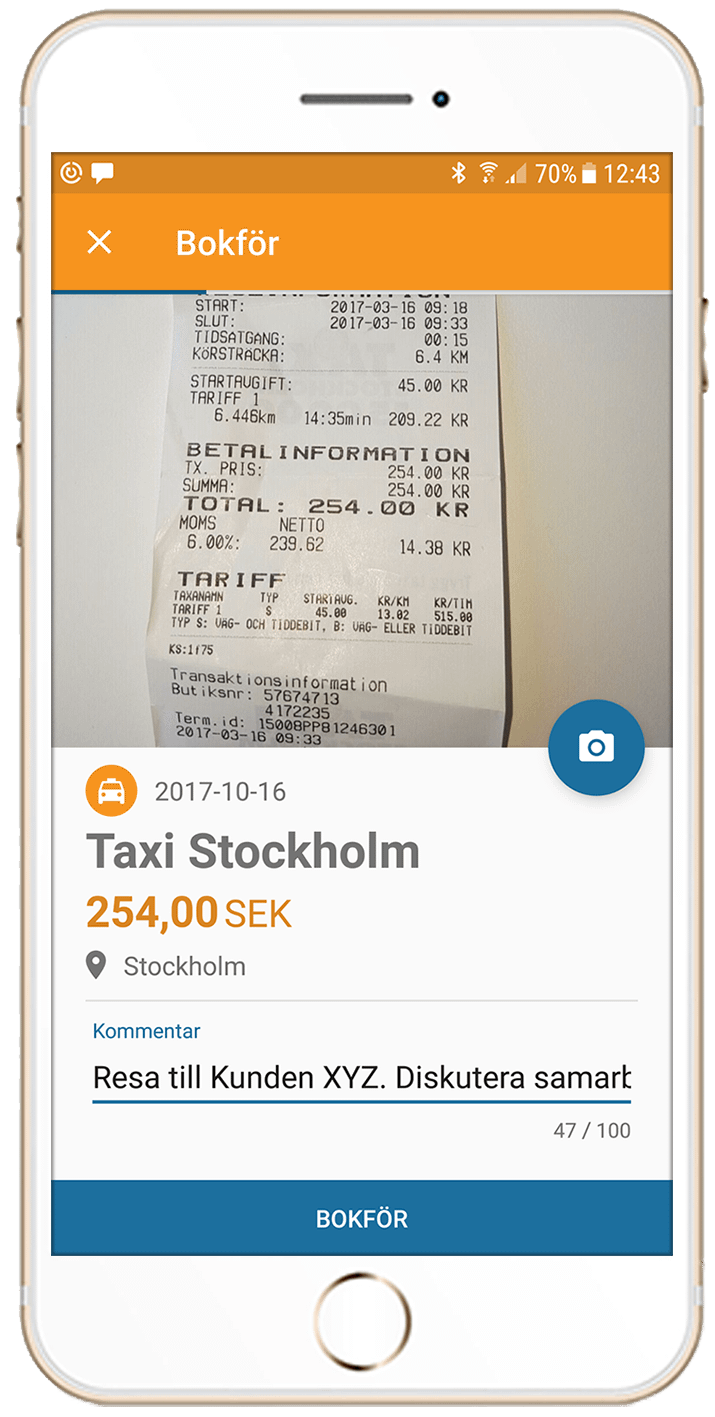The height and width of the screenshot is (1417, 715).
Task: Edit the Kommentar text field
Action: (361, 1078)
